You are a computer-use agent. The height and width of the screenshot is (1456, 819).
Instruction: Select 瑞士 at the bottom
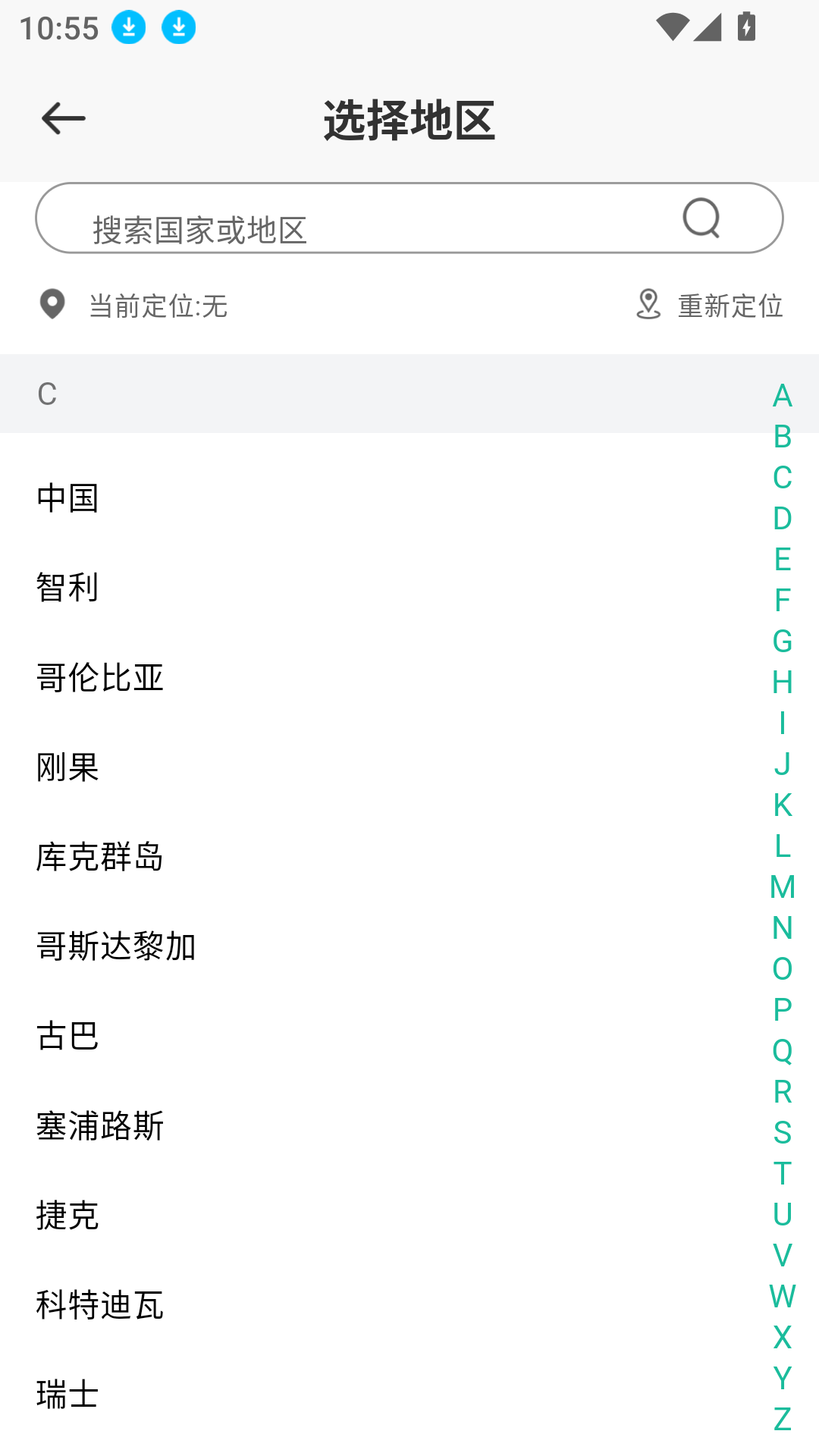coord(67,1395)
